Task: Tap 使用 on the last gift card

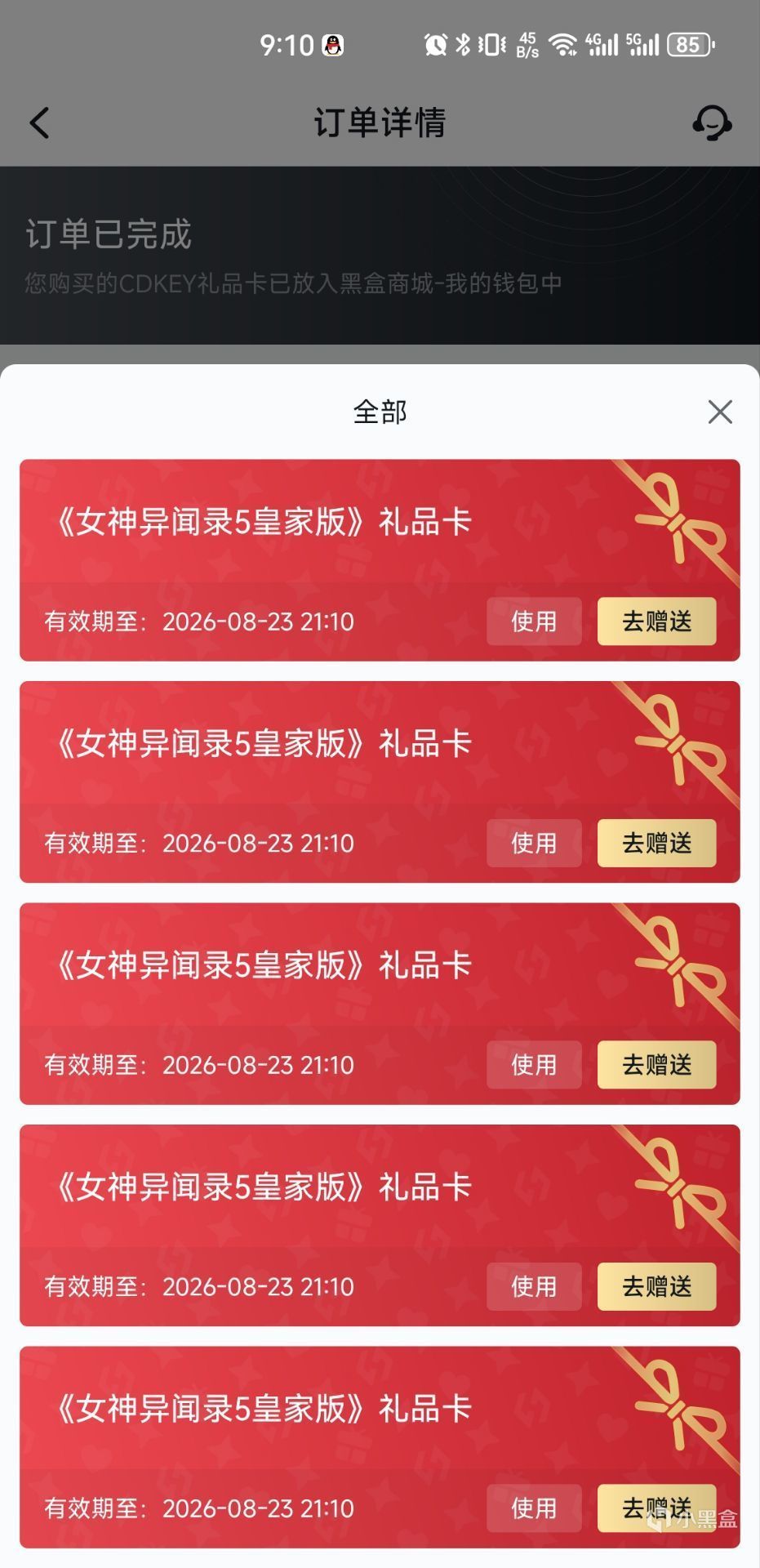Action: pos(534,1508)
